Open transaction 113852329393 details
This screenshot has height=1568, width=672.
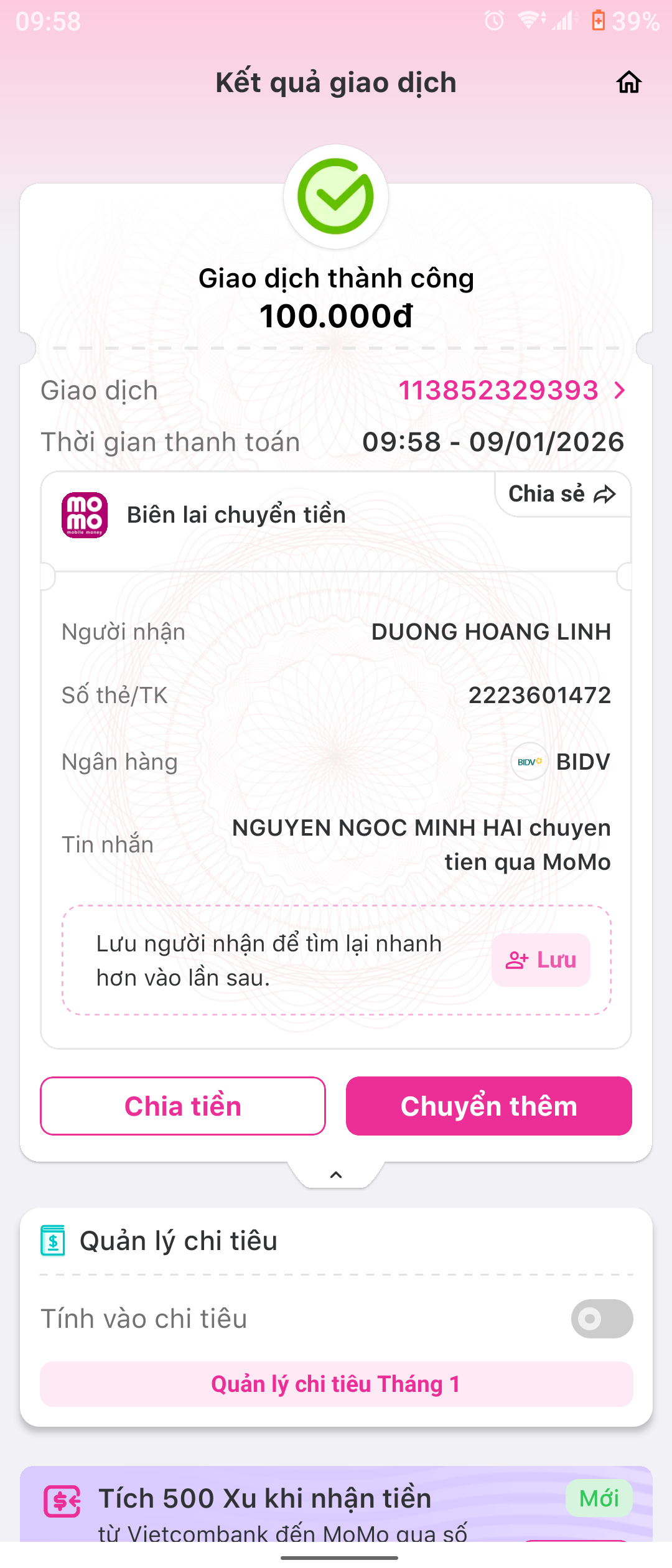point(511,391)
